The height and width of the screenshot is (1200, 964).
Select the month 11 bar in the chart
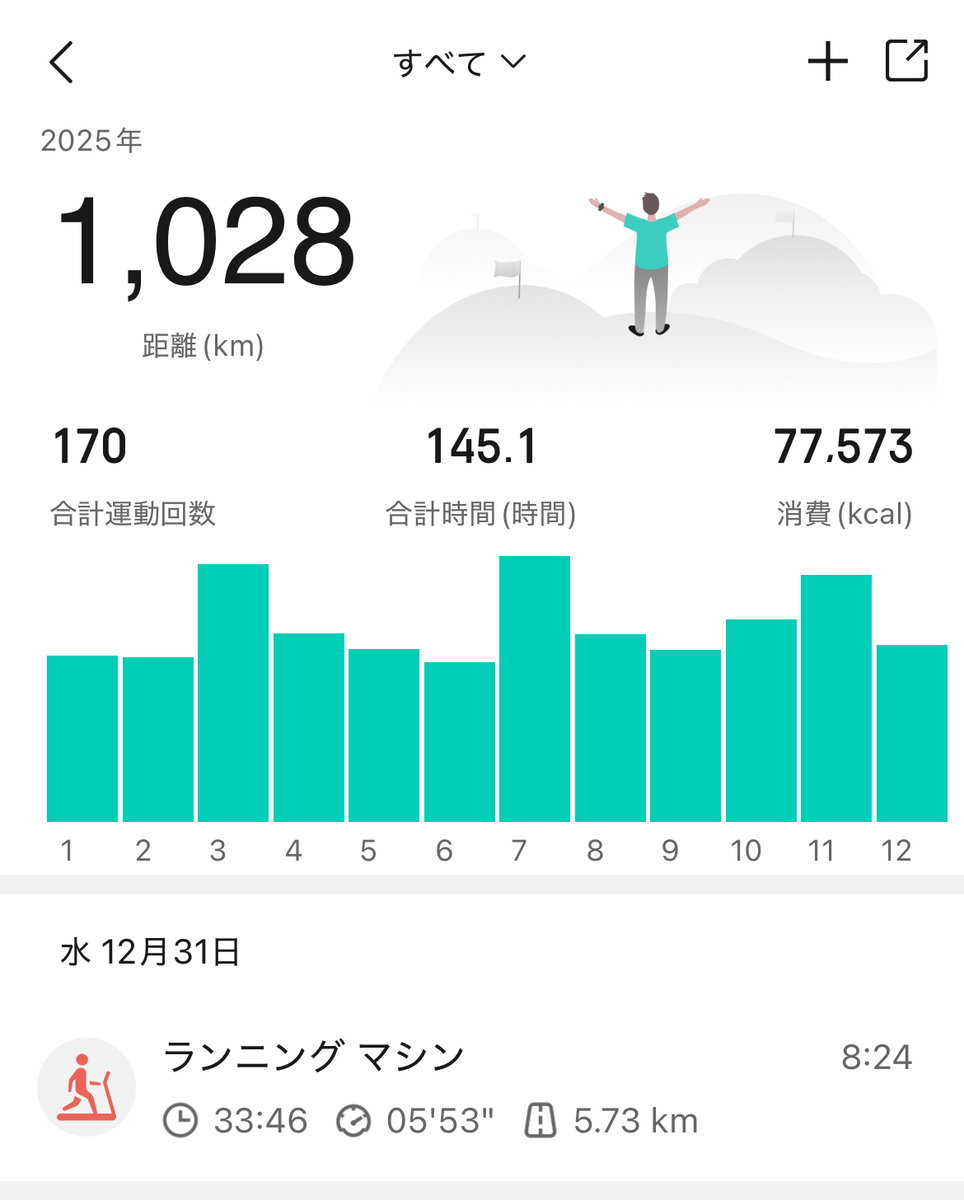click(x=836, y=698)
